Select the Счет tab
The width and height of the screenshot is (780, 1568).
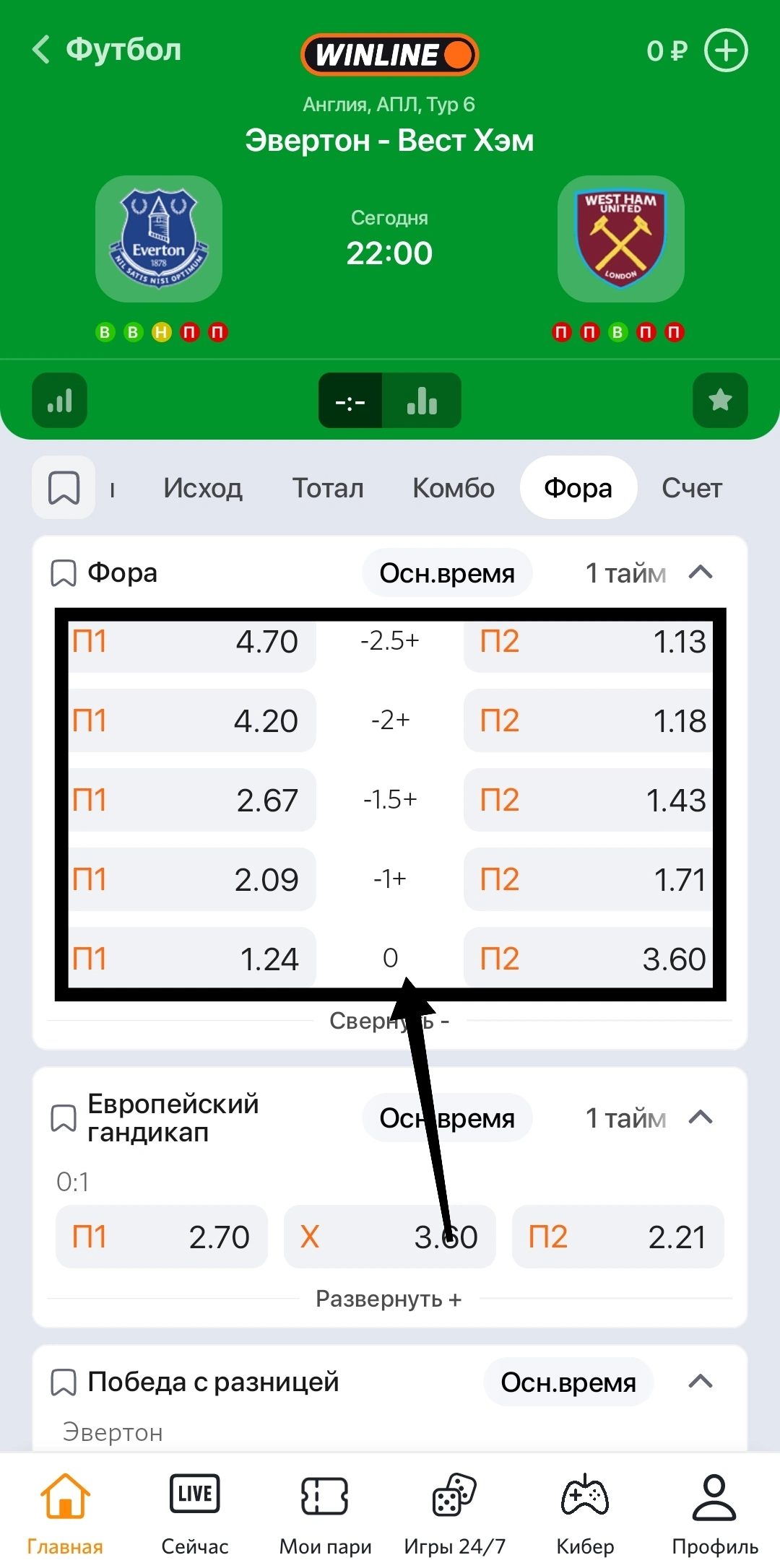pyautogui.click(x=691, y=488)
